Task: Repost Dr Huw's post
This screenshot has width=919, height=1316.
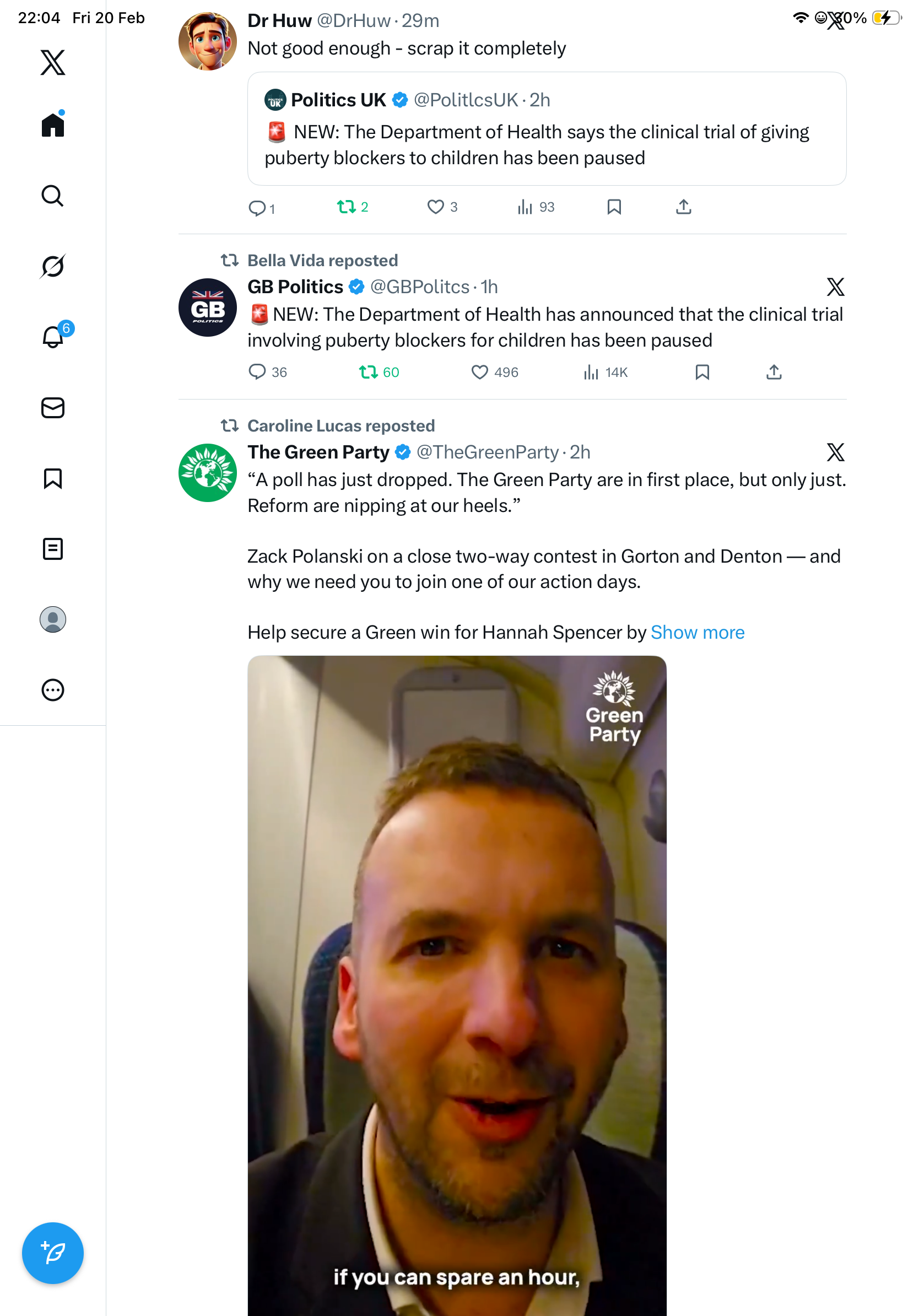Action: [x=346, y=207]
